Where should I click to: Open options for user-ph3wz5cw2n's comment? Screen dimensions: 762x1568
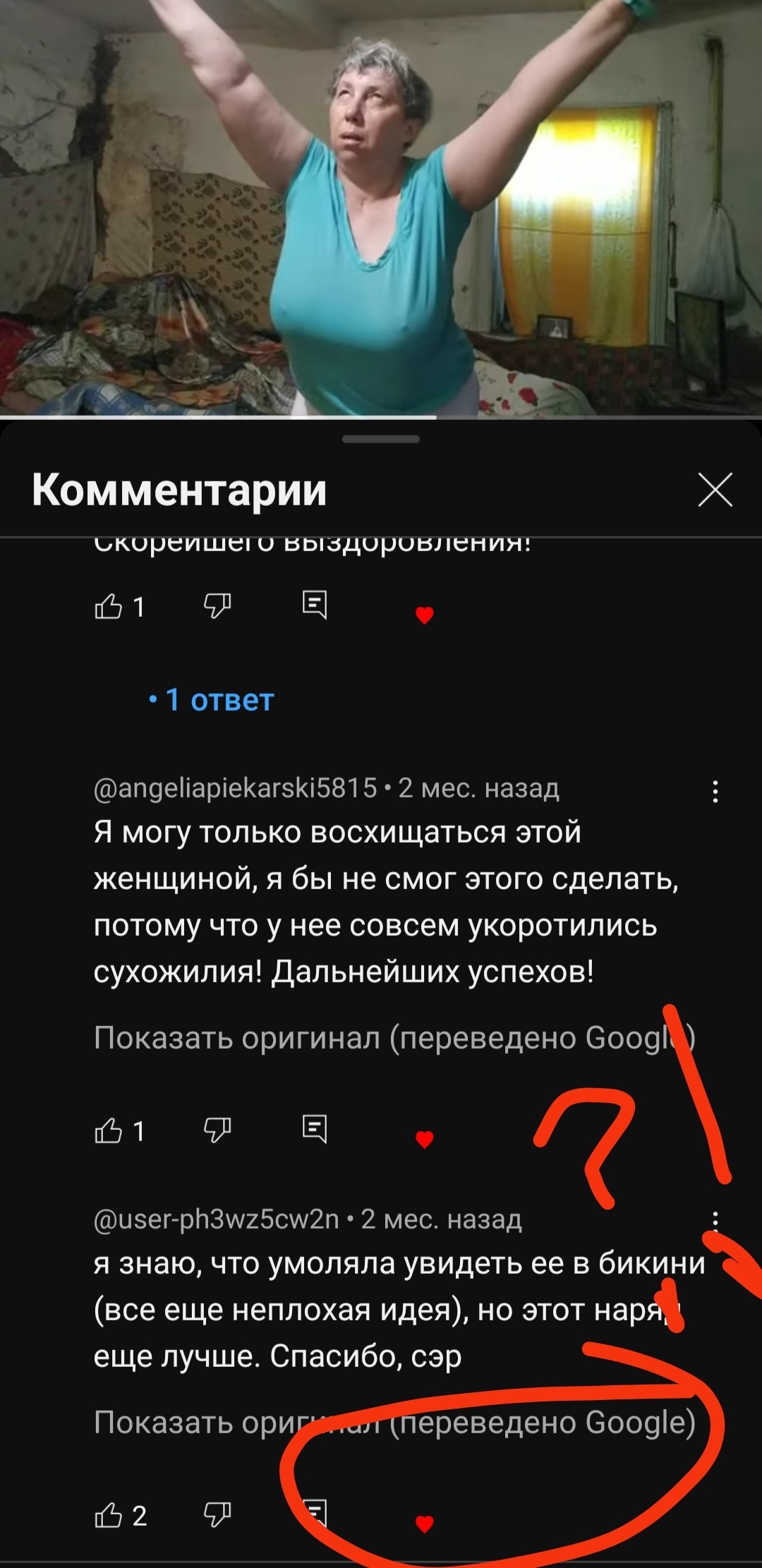click(x=715, y=1220)
